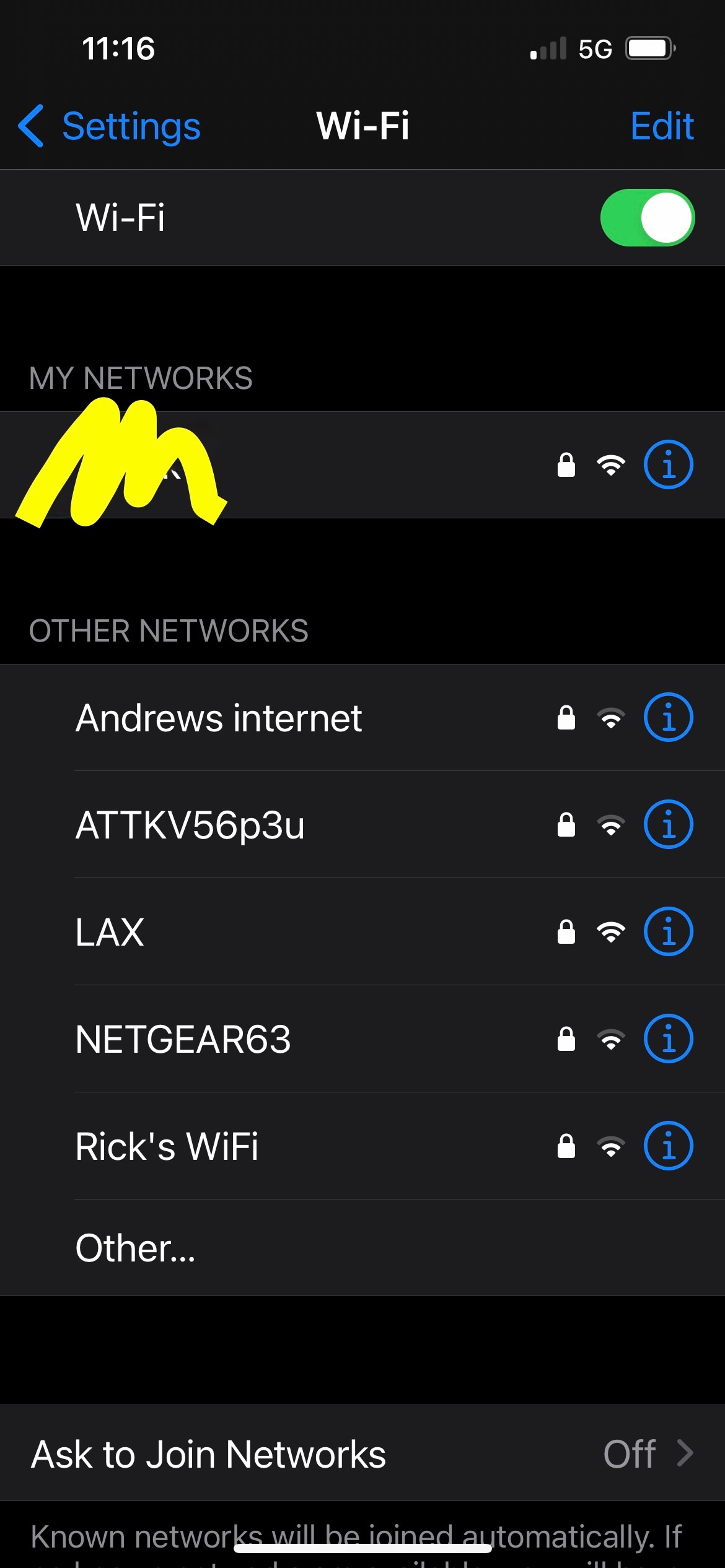Image resolution: width=725 pixels, height=1568 pixels.
Task: Choose Other... to enter a network
Action: (x=135, y=1248)
